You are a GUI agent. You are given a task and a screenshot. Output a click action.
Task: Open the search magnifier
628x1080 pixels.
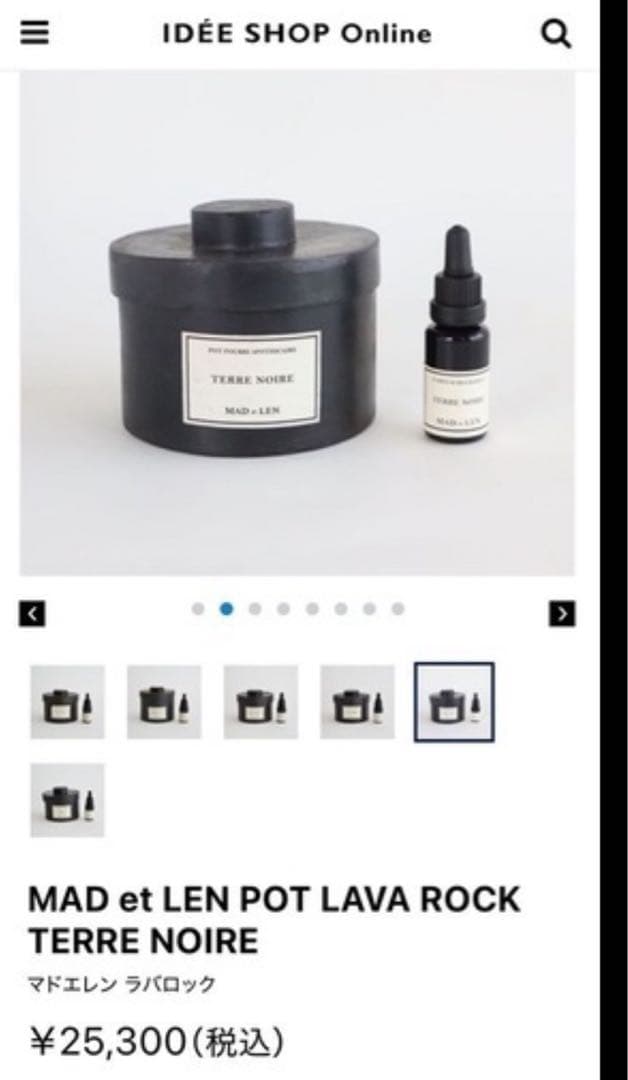[x=556, y=34]
